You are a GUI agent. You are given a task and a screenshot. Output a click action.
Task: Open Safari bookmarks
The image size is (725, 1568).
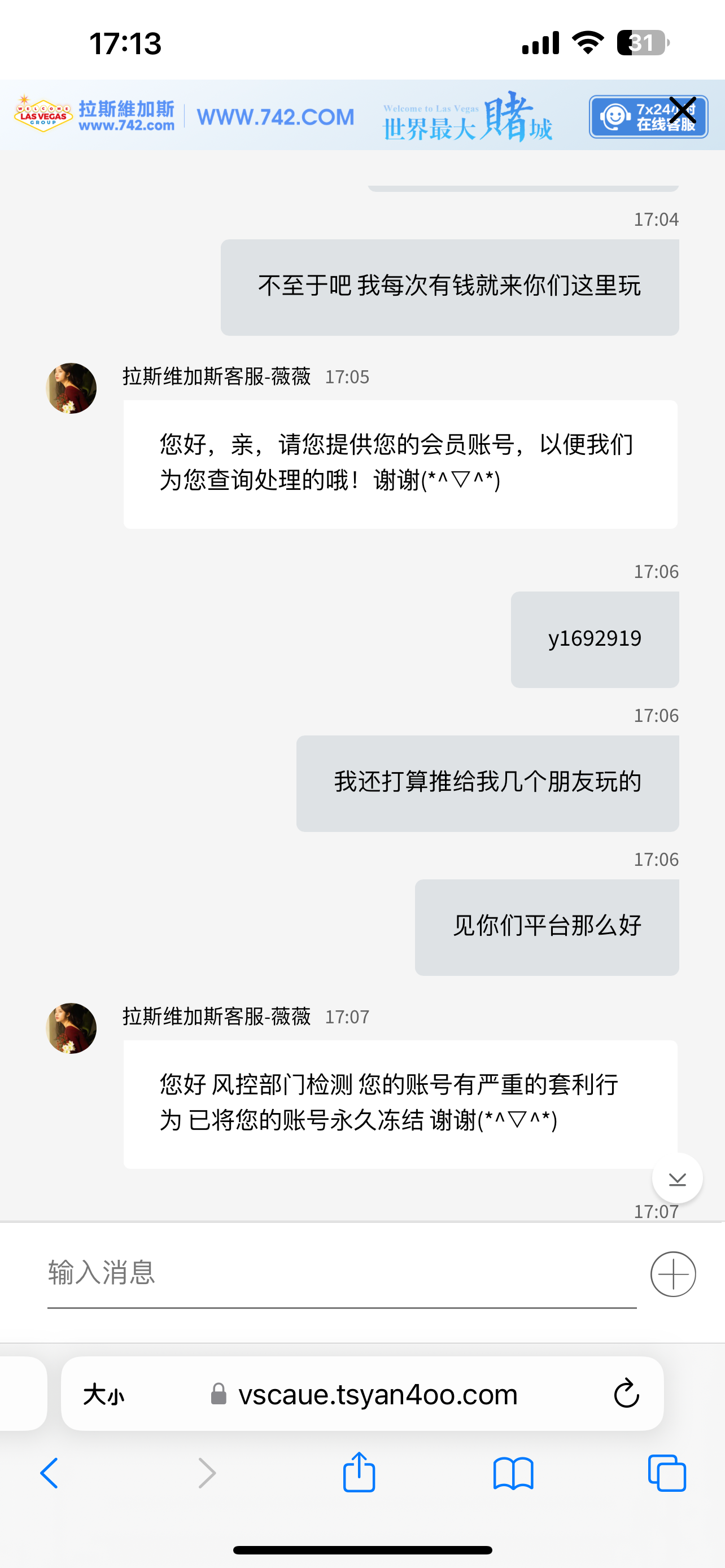513,1474
